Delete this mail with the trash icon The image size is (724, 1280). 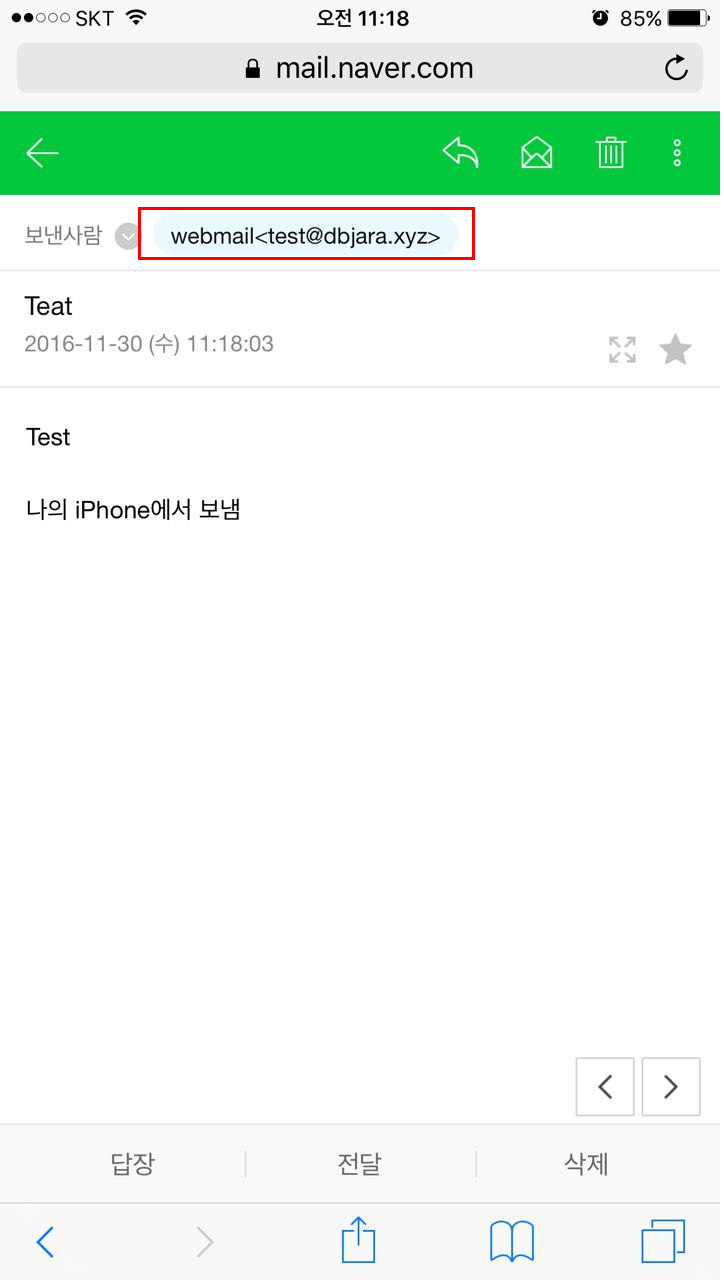611,153
